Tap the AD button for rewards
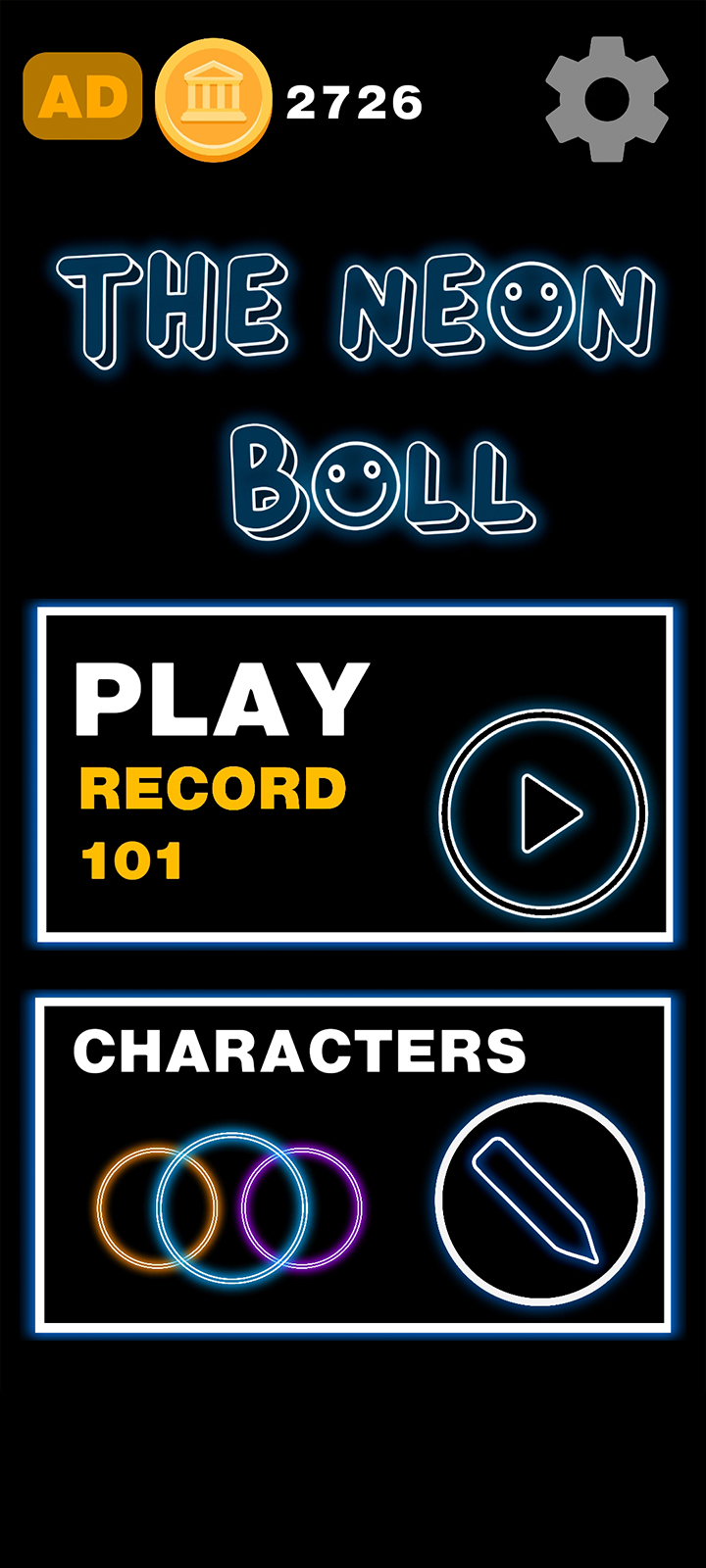Viewport: 706px width, 1568px height. [83, 96]
